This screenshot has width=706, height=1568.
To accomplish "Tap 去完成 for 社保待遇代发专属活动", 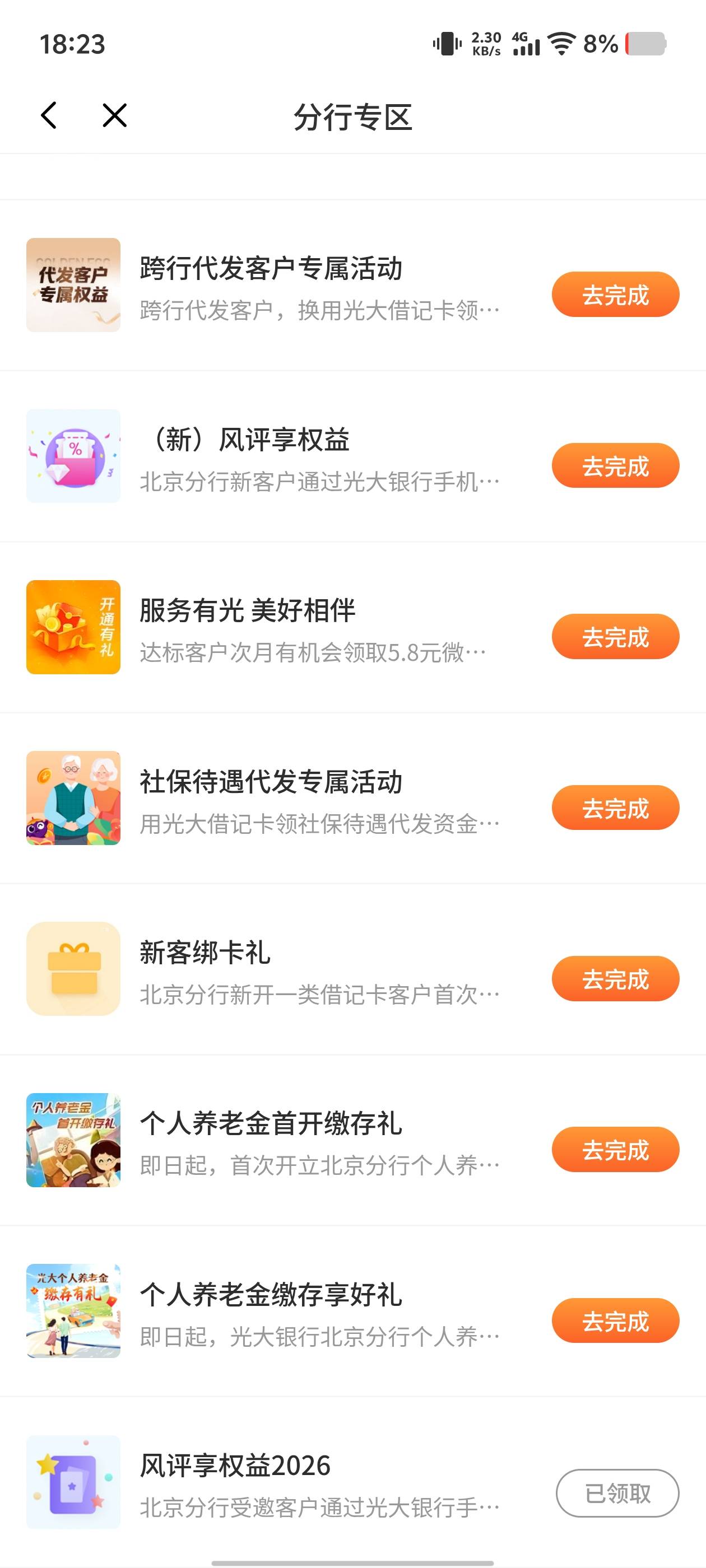I will click(x=615, y=808).
